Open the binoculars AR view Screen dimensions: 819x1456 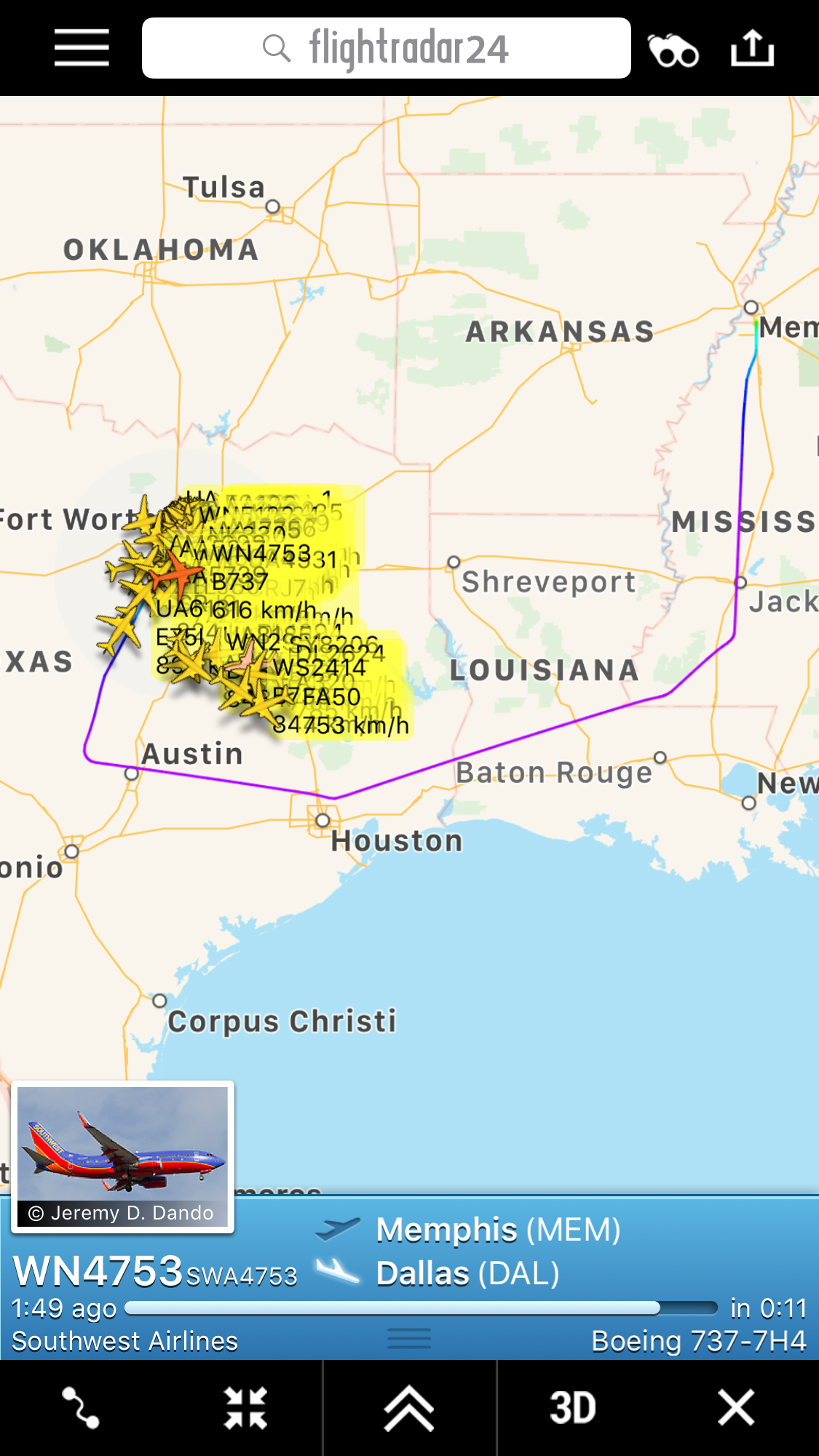tap(673, 50)
